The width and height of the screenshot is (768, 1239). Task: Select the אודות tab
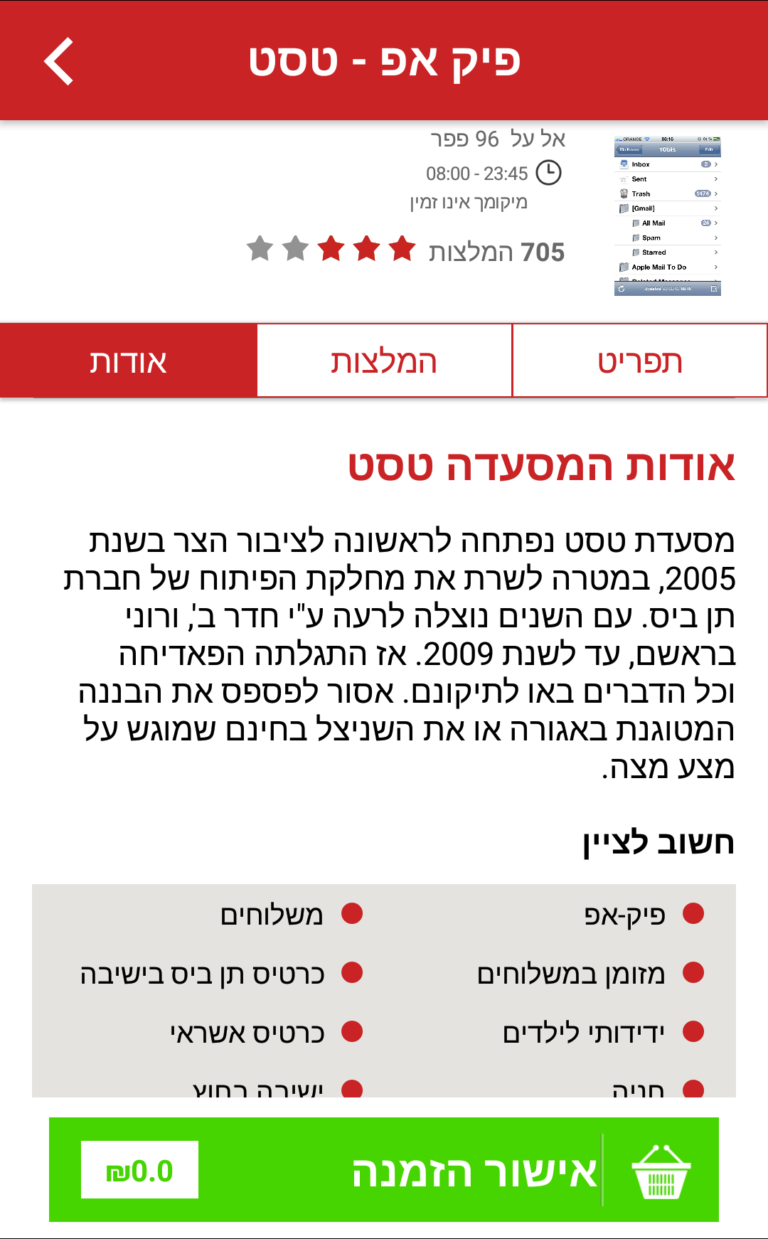coord(129,361)
